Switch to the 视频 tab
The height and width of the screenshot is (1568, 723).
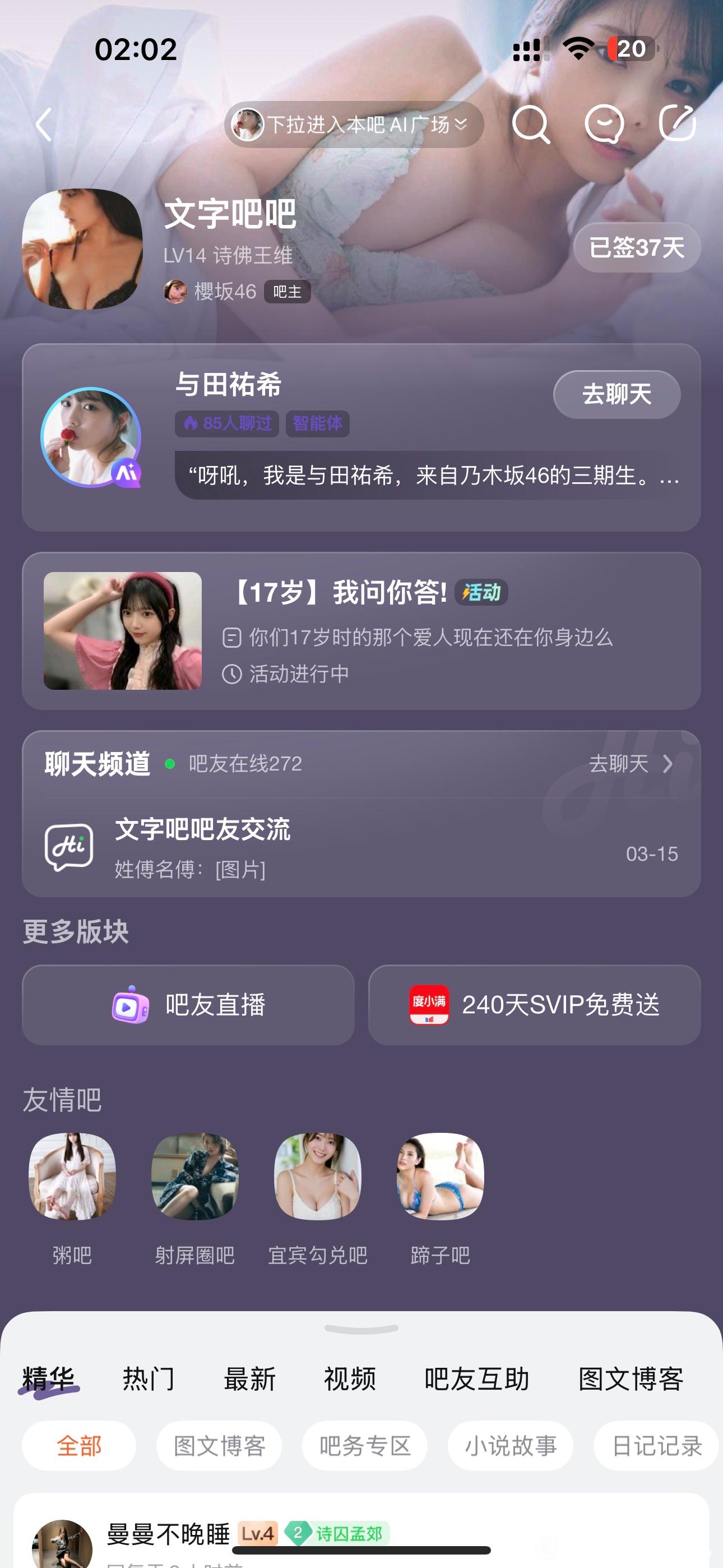click(x=350, y=1378)
